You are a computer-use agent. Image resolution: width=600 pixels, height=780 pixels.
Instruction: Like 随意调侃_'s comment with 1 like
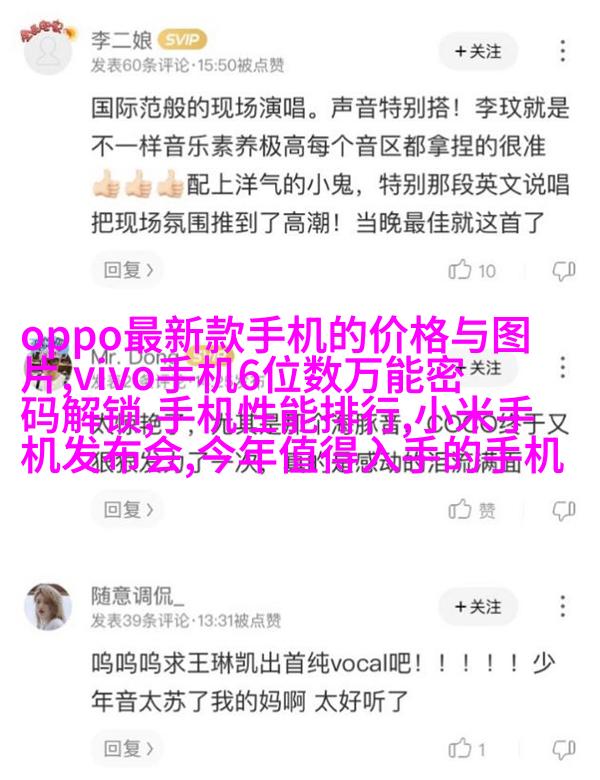tap(469, 749)
